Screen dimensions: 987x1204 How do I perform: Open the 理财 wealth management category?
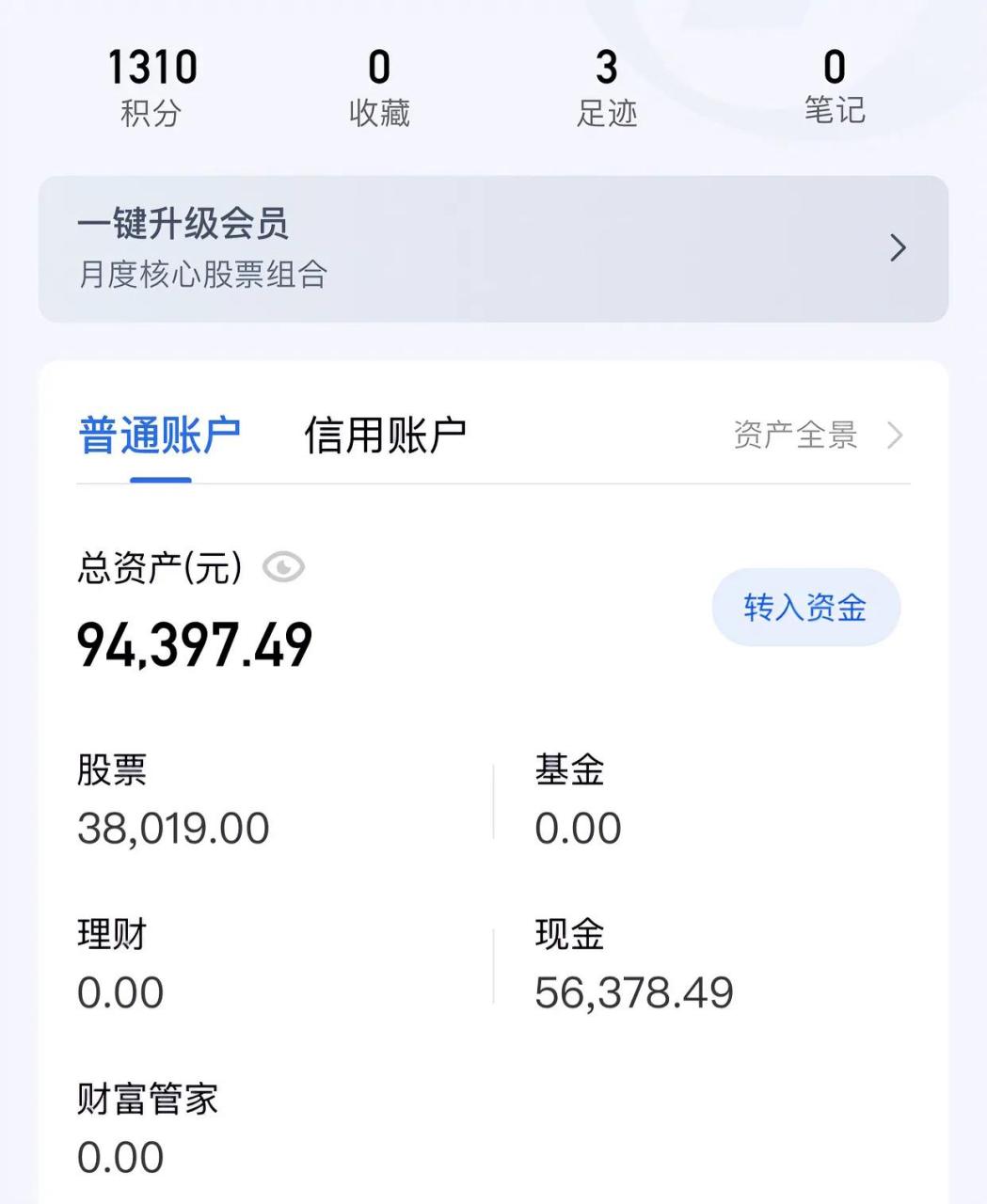tap(120, 962)
